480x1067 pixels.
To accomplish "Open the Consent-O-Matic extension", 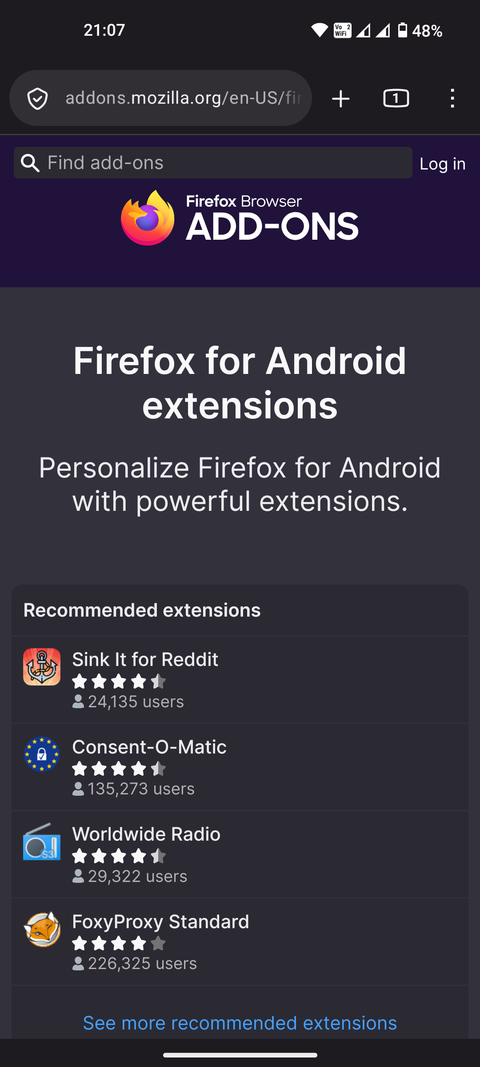I will [x=240, y=767].
